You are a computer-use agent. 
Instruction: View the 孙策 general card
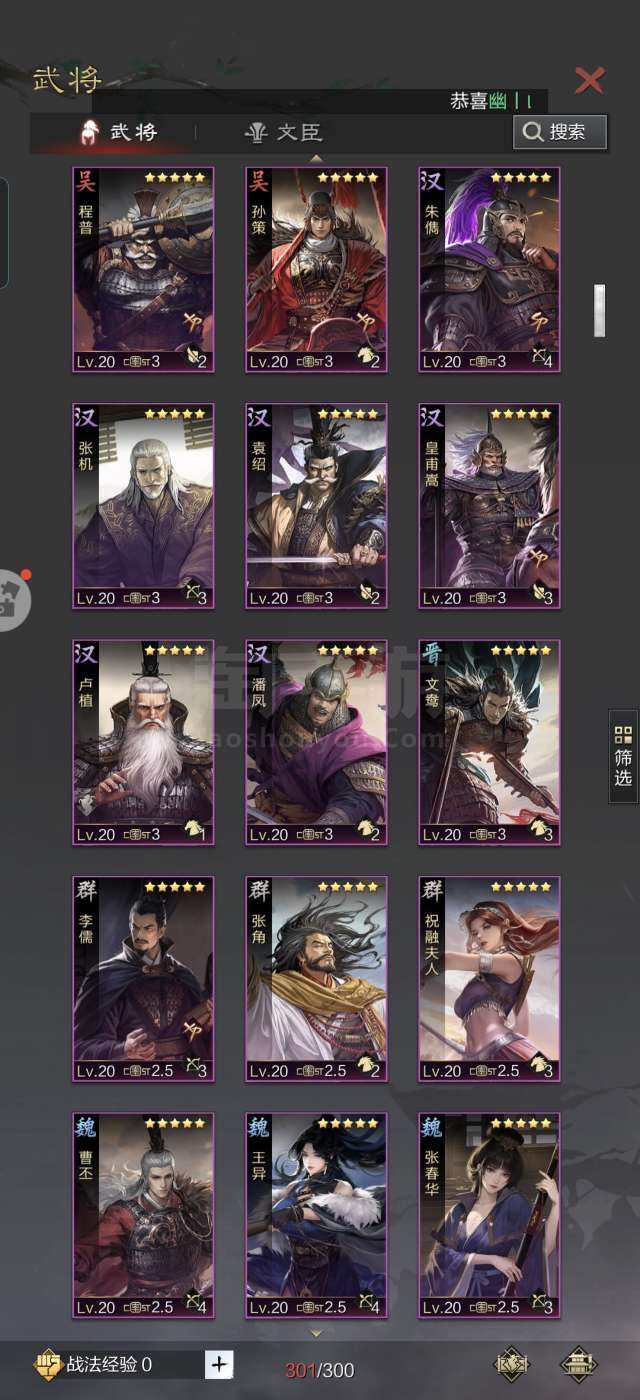pyautogui.click(x=316, y=270)
